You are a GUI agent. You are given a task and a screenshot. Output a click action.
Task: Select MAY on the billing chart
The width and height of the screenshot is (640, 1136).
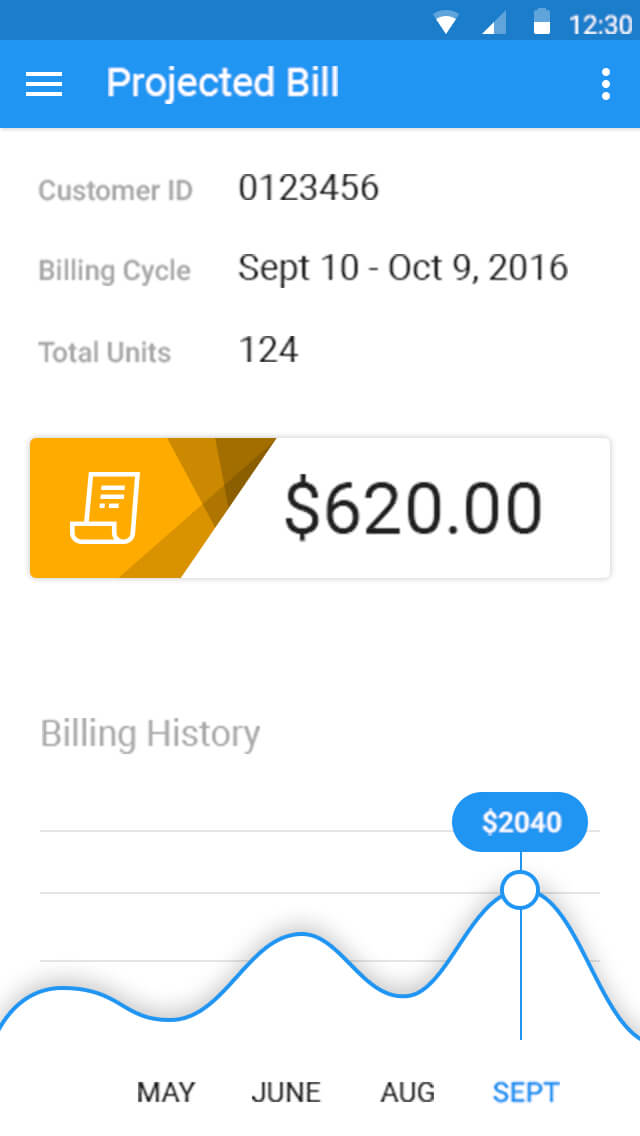click(x=166, y=1092)
